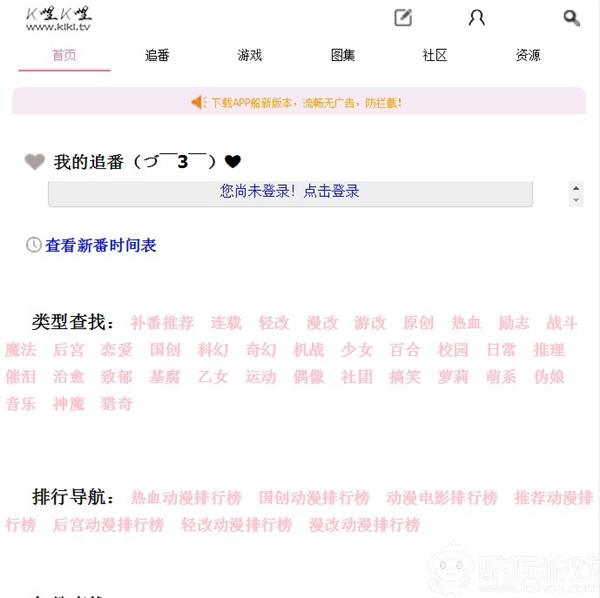The height and width of the screenshot is (598, 600).
Task: Select the 补番推荐 category
Action: [x=162, y=323]
